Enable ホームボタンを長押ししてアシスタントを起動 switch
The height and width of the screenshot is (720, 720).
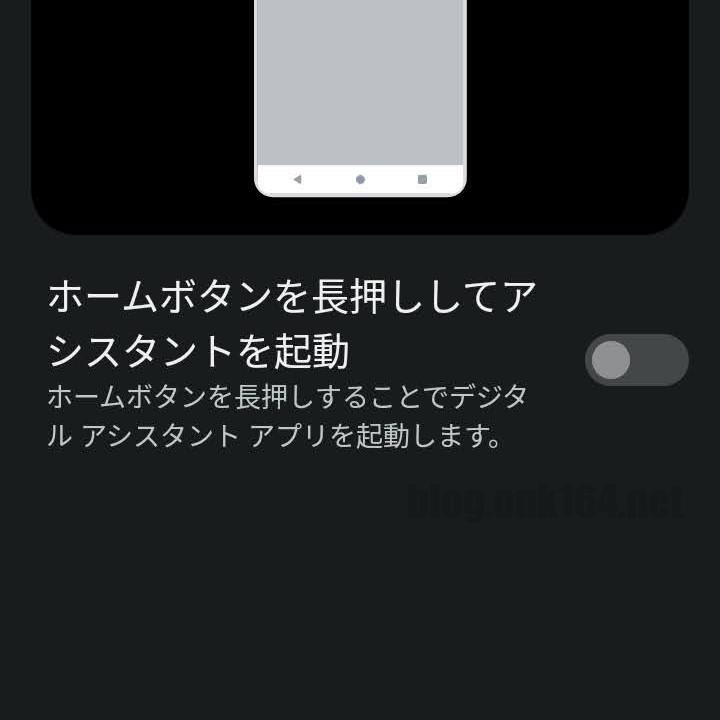point(636,360)
